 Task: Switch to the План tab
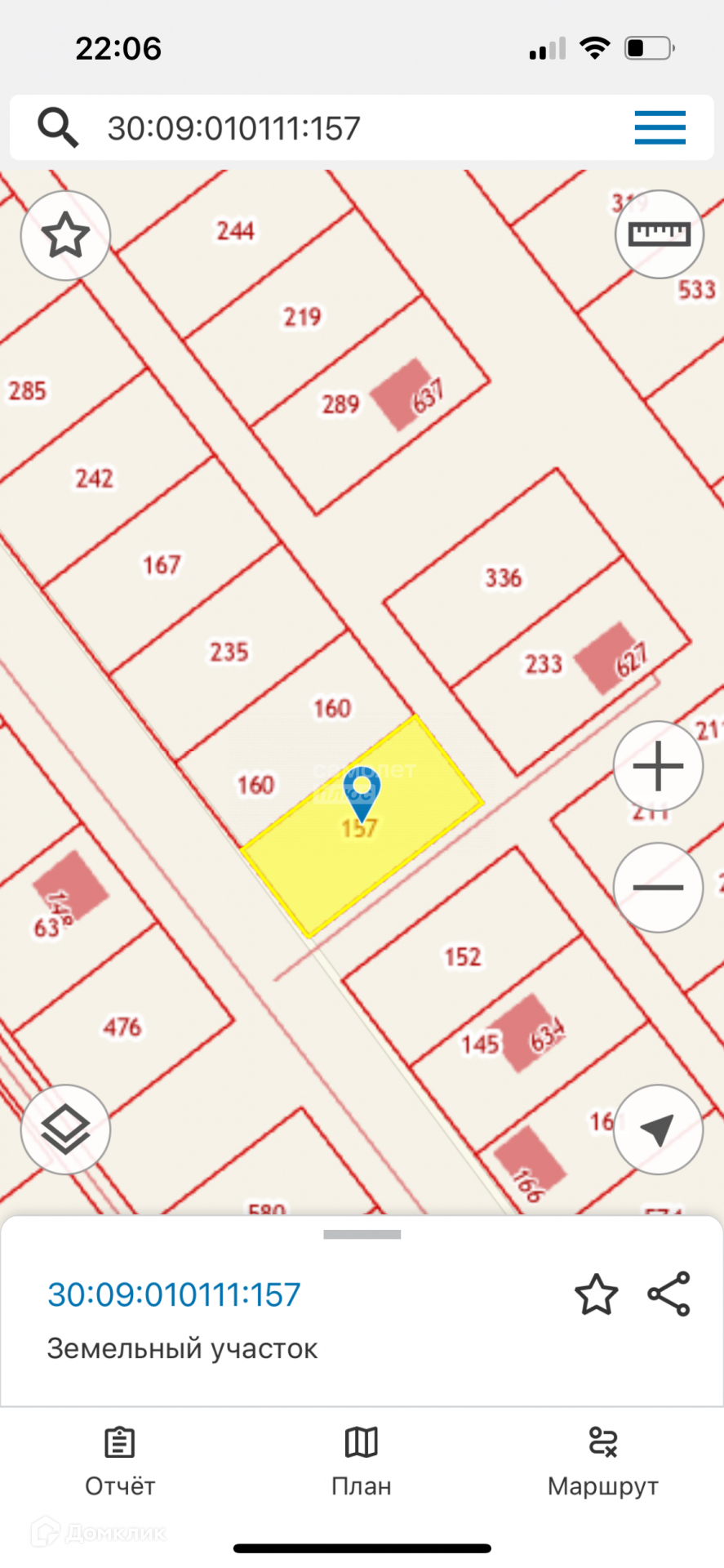pos(362,1462)
